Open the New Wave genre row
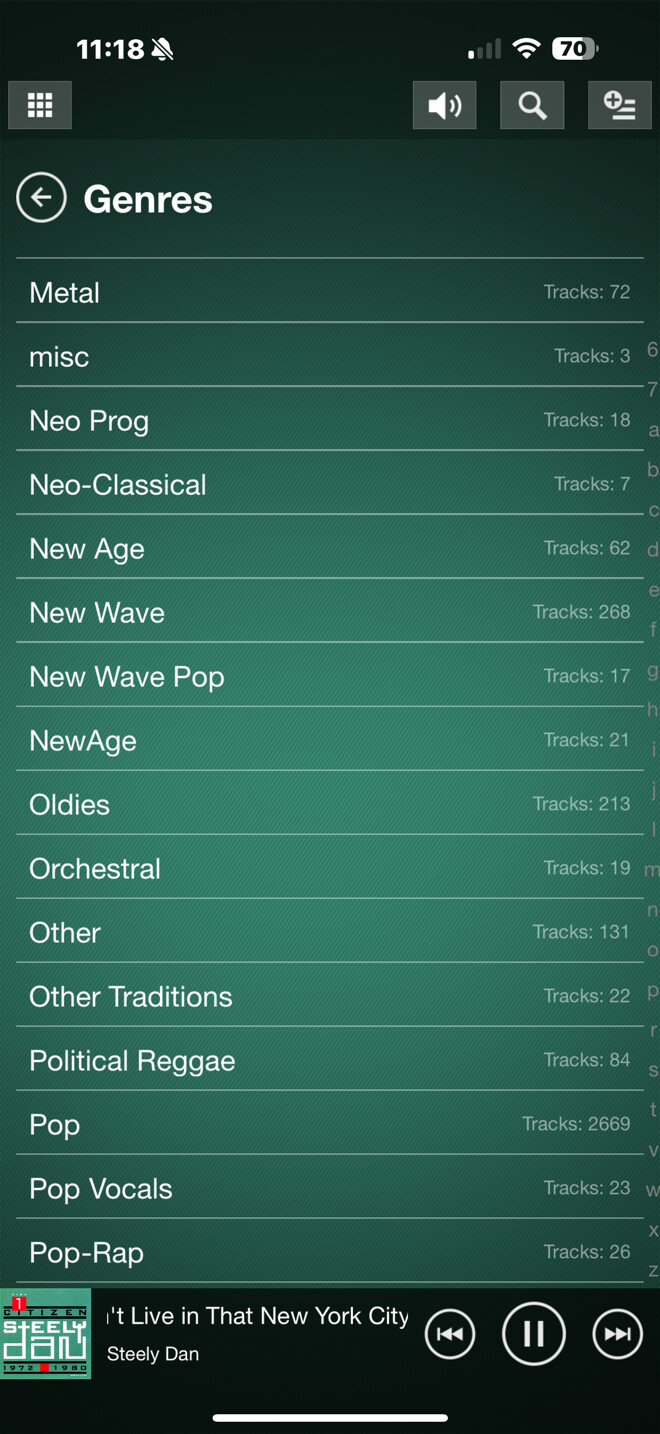The height and width of the screenshot is (1434, 660). tap(330, 611)
